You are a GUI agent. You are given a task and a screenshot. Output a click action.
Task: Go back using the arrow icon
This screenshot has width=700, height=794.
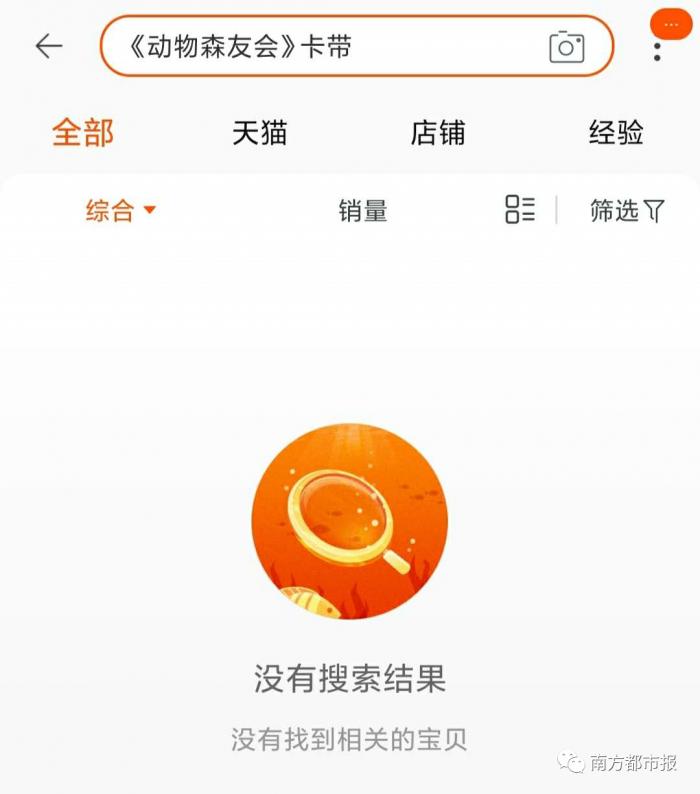(x=48, y=46)
